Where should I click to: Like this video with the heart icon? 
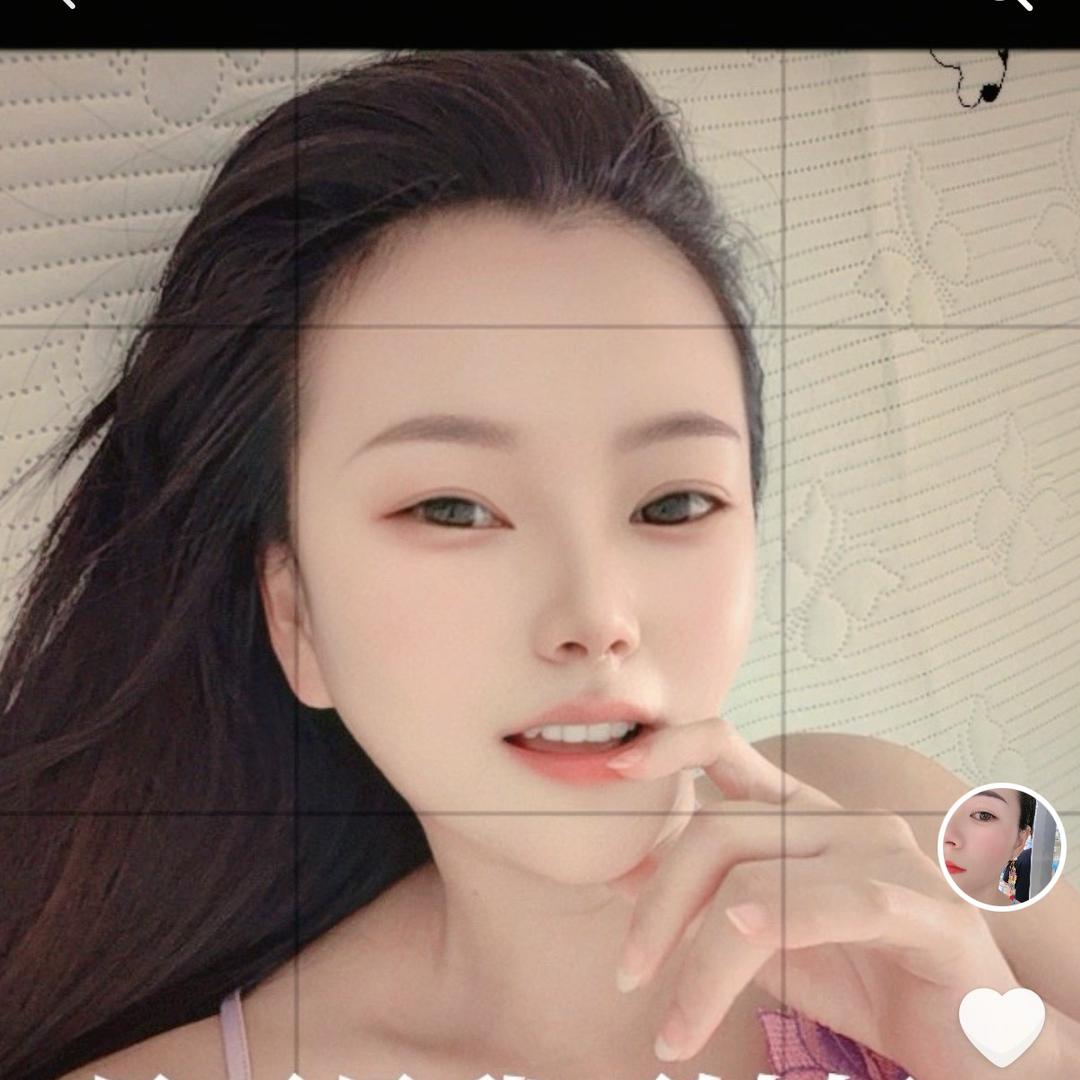[1001, 1026]
